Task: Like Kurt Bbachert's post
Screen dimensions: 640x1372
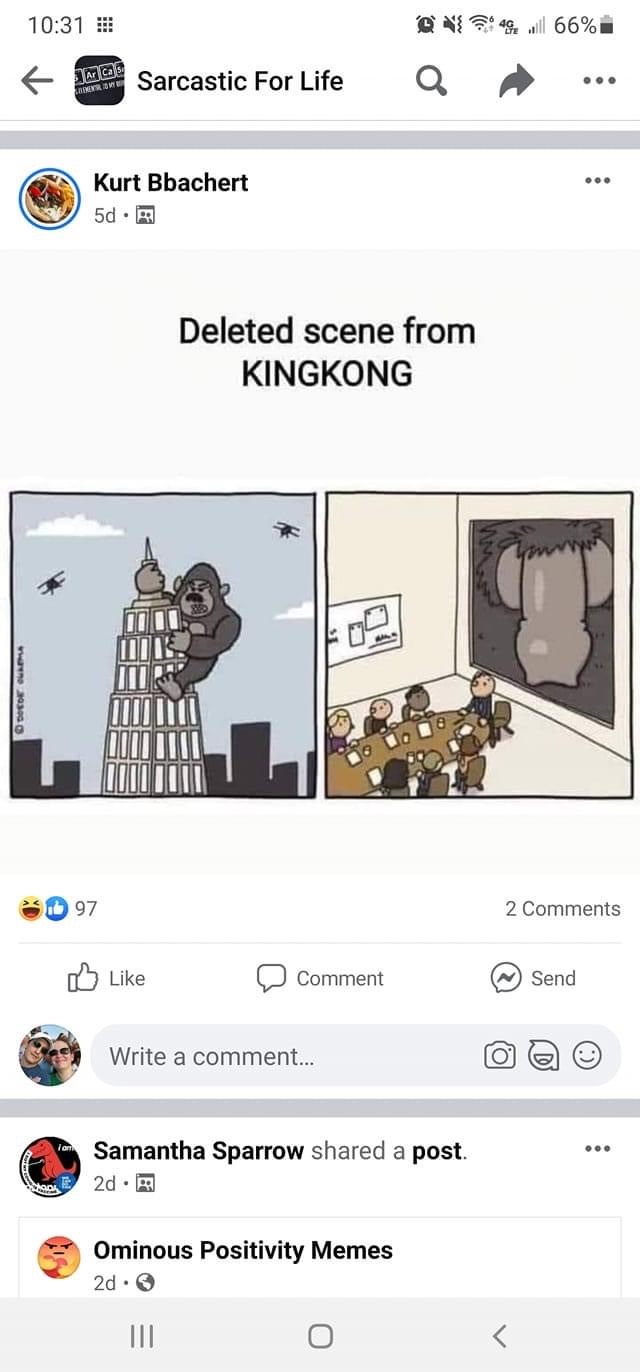Action: (x=106, y=978)
